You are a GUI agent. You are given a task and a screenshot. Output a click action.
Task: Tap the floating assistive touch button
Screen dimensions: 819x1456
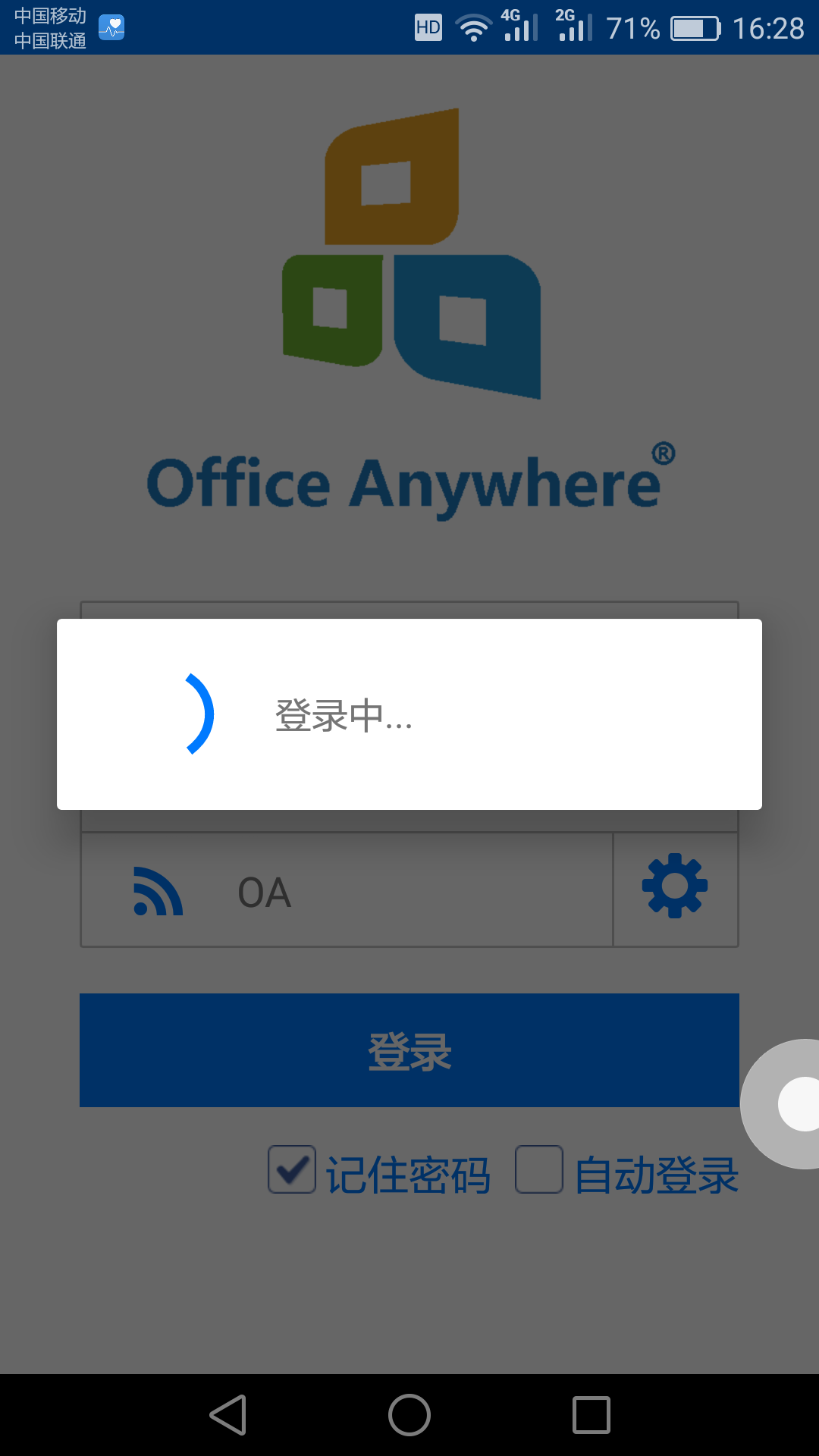(796, 1103)
